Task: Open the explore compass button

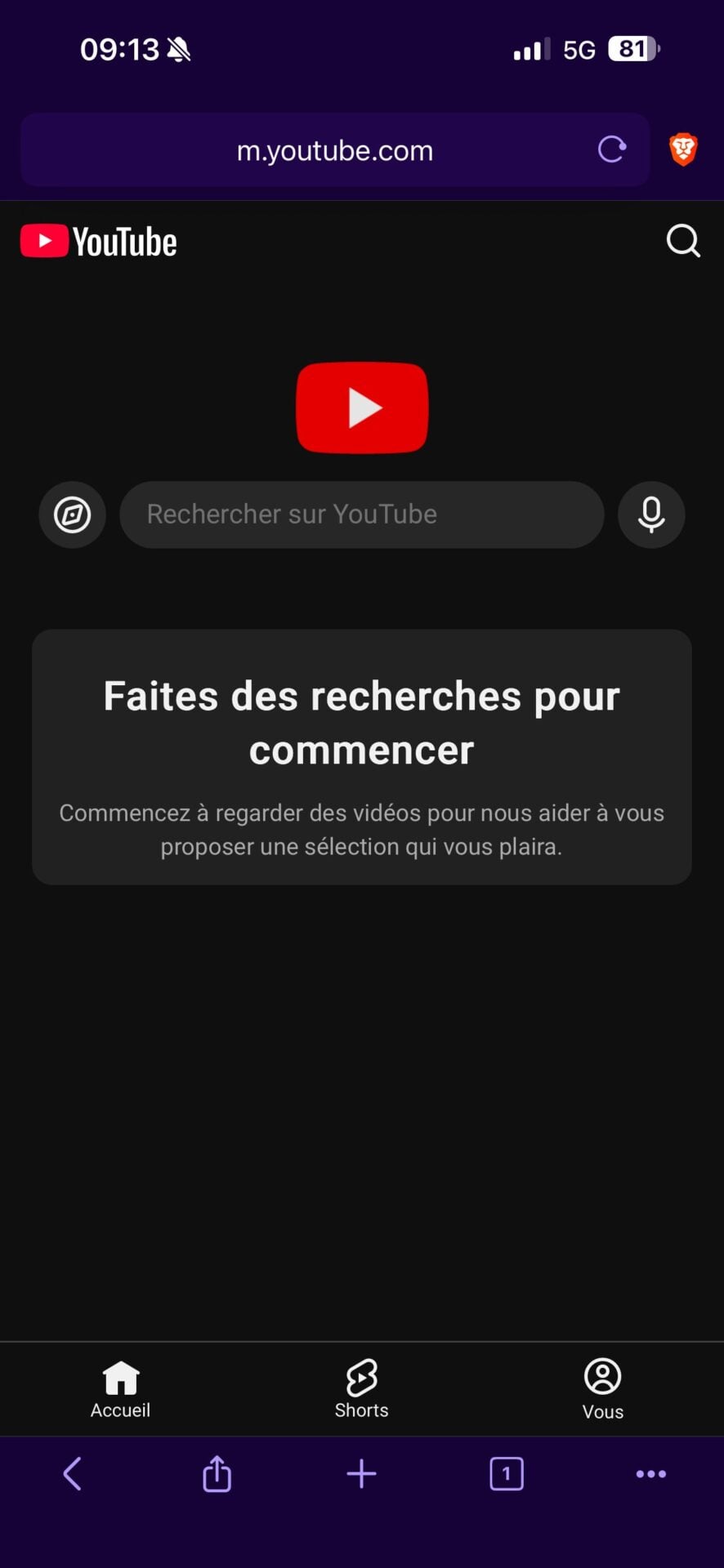Action: pos(73,515)
